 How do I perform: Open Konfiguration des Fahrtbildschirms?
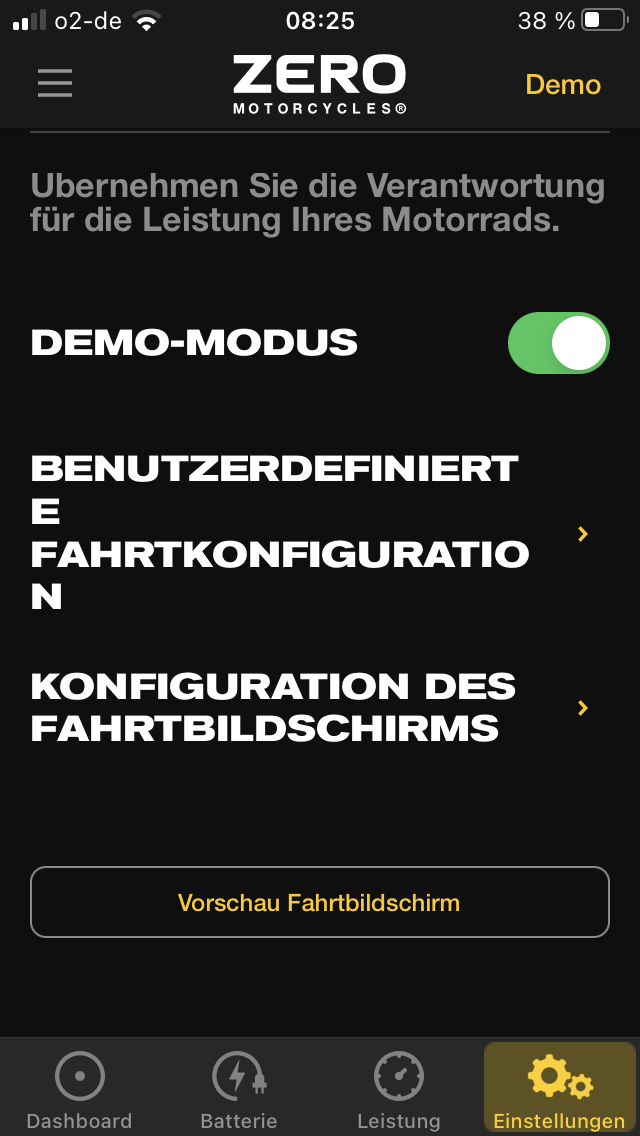point(310,708)
